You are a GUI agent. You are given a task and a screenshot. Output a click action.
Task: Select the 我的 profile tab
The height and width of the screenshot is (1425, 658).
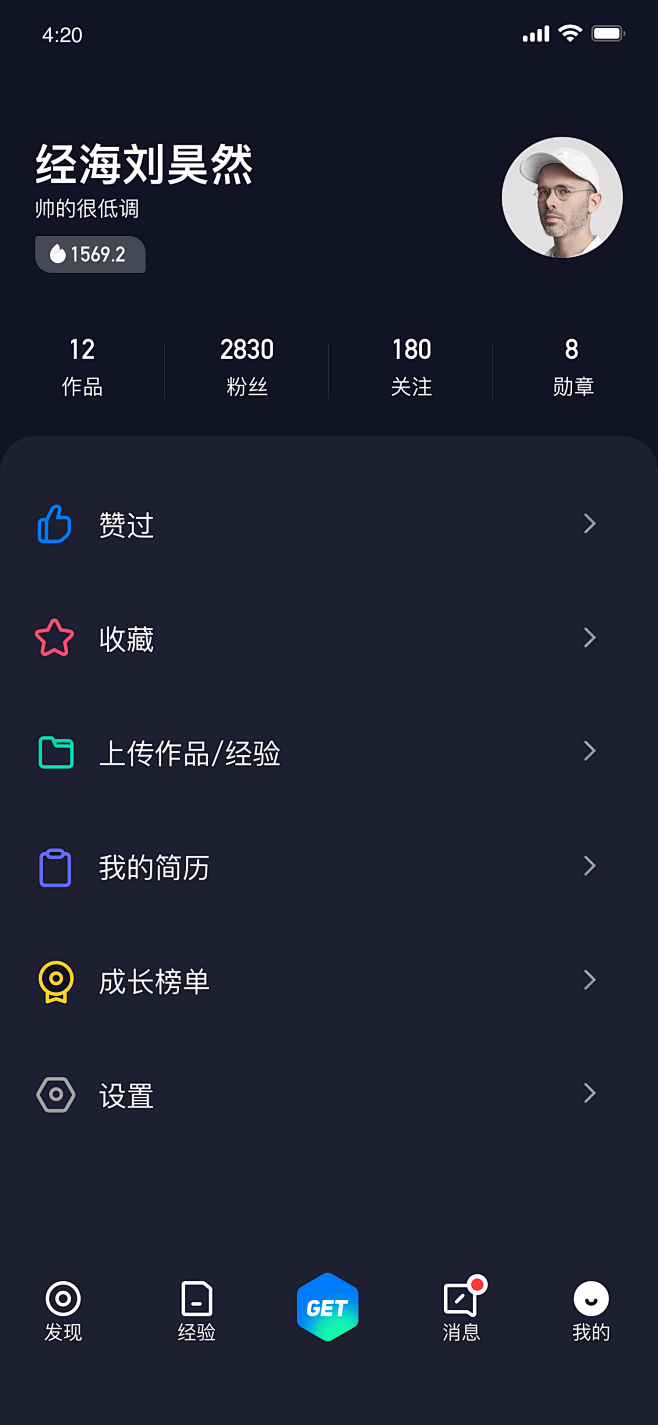click(591, 1310)
